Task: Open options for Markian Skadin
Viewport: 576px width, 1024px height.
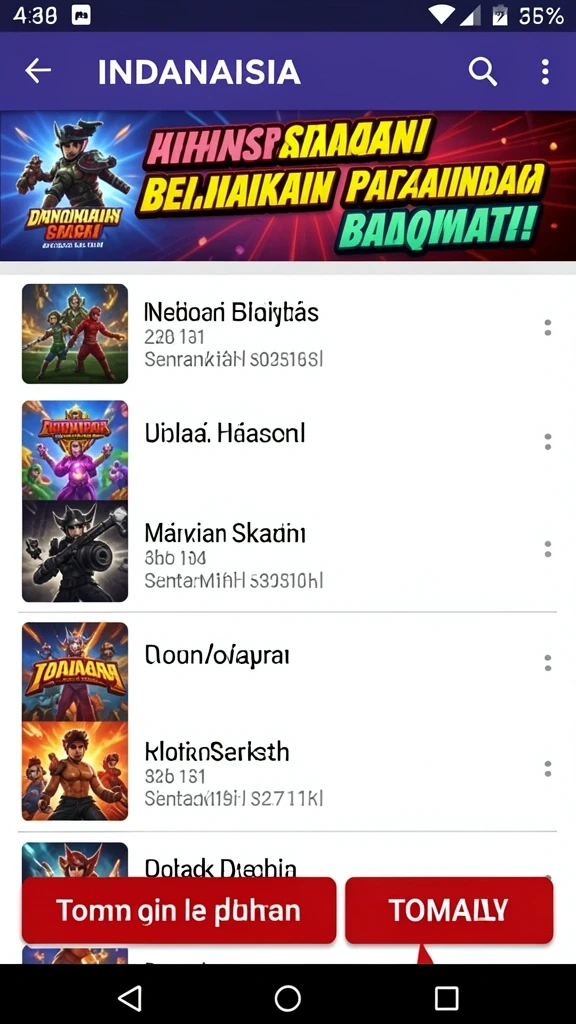Action: tap(548, 549)
